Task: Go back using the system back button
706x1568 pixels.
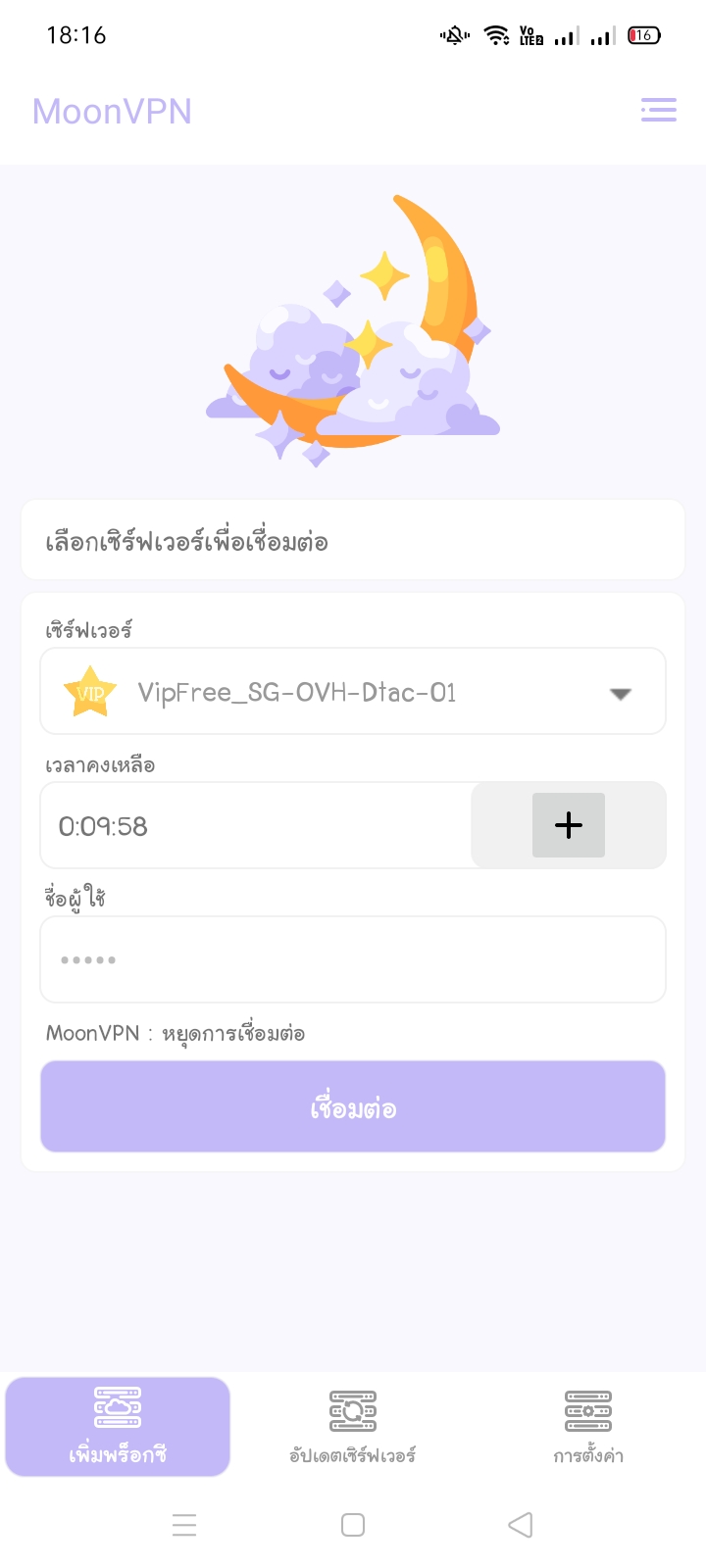Action: [x=521, y=1525]
